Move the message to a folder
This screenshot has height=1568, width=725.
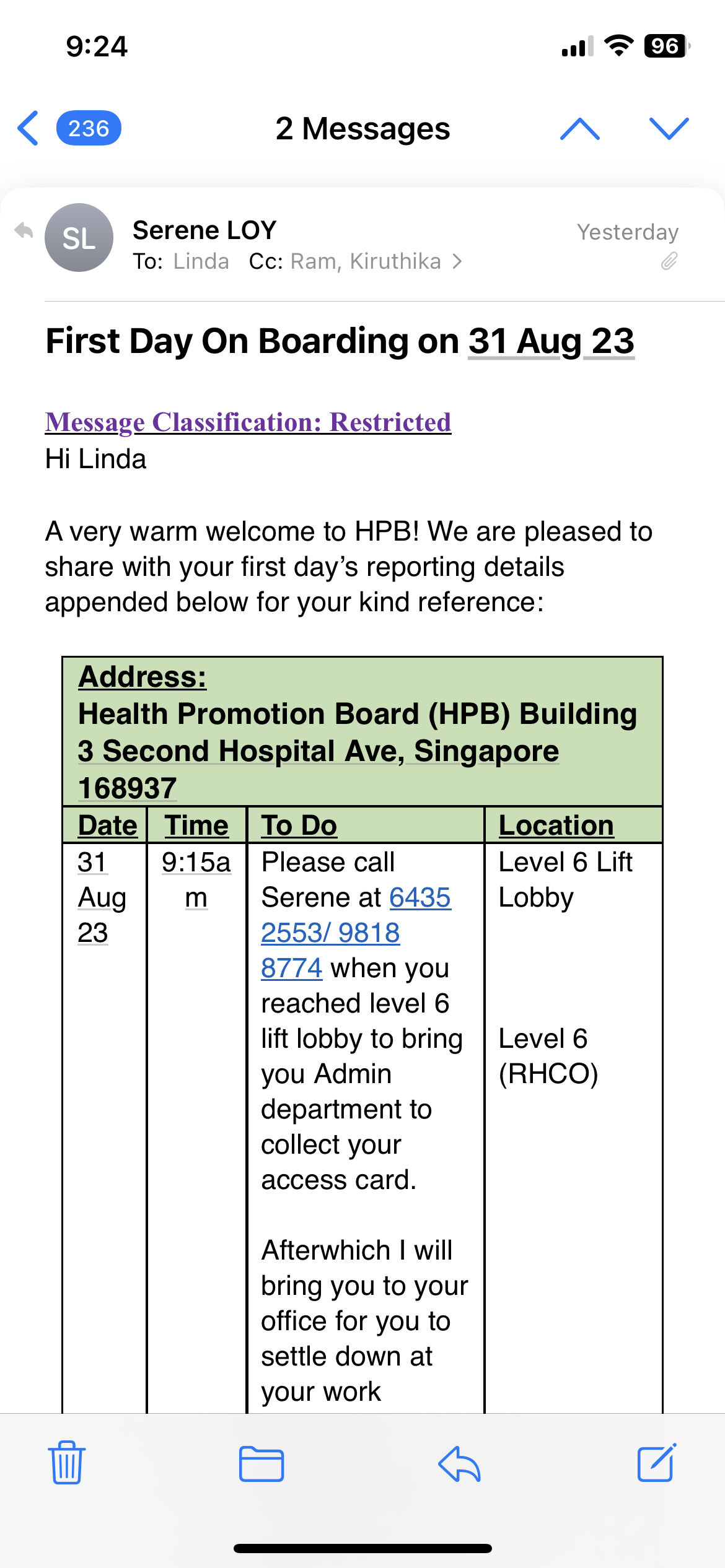coord(261,1463)
